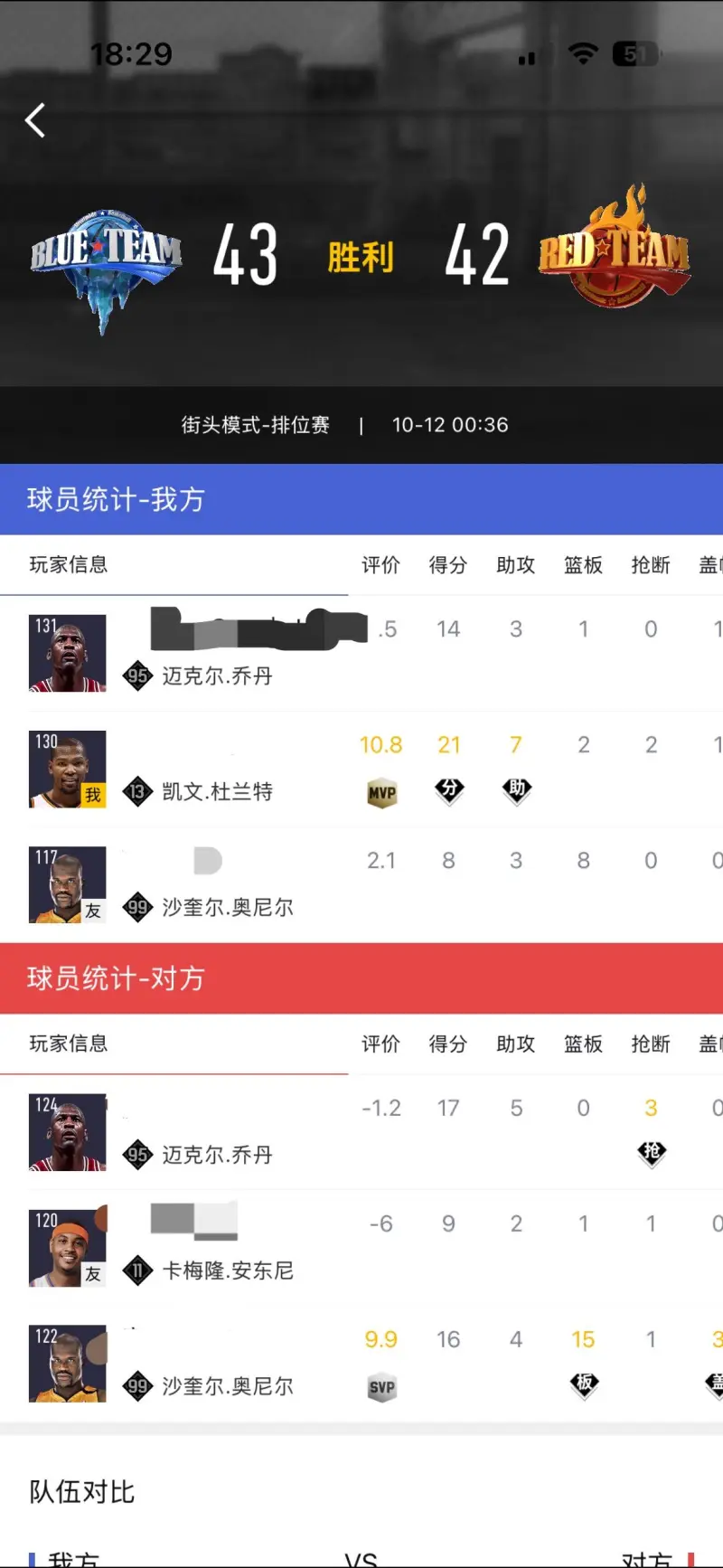Open 凯文.杜兰特 player row
This screenshot has height=1568, width=723.
tap(217, 791)
